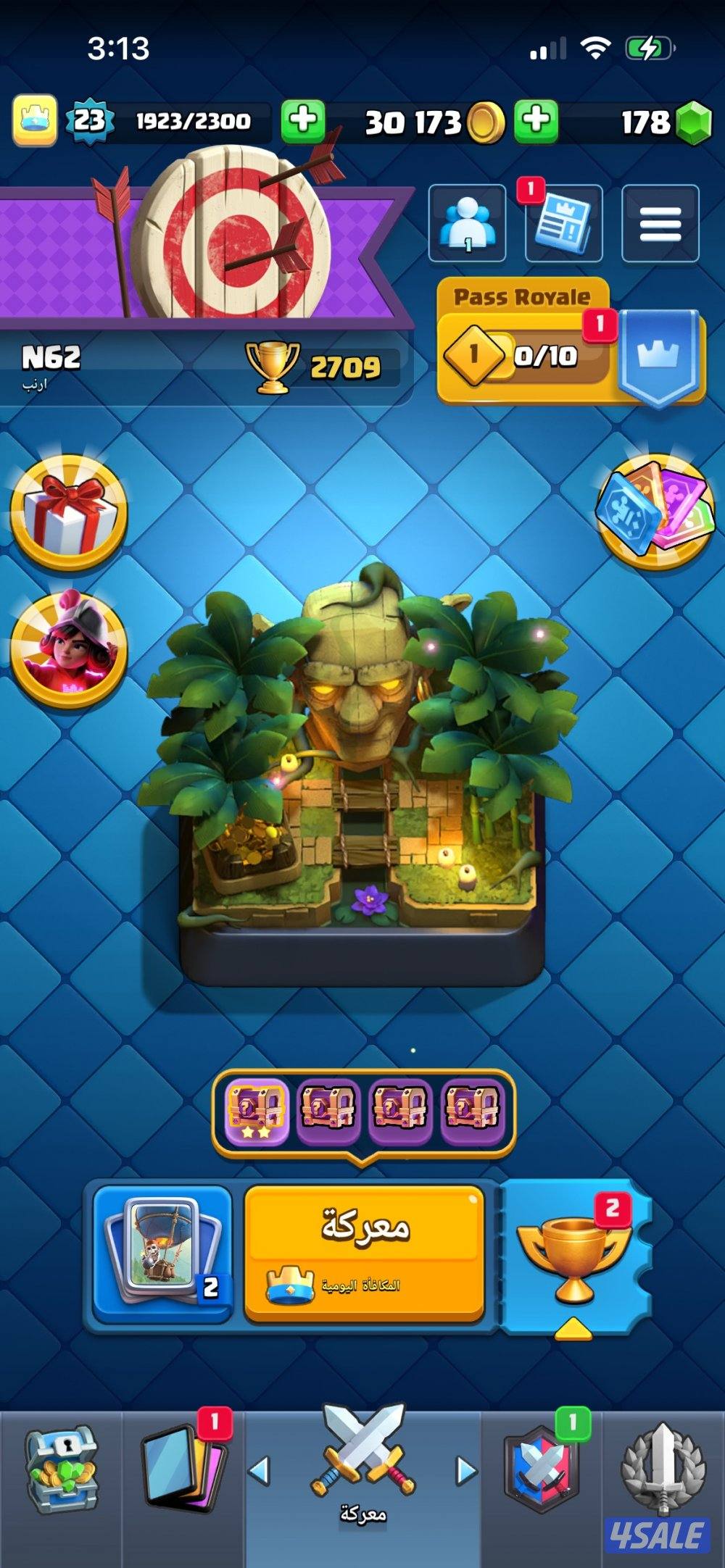The height and width of the screenshot is (1568, 725).
Task: Open the gift box offer
Action: [69, 513]
